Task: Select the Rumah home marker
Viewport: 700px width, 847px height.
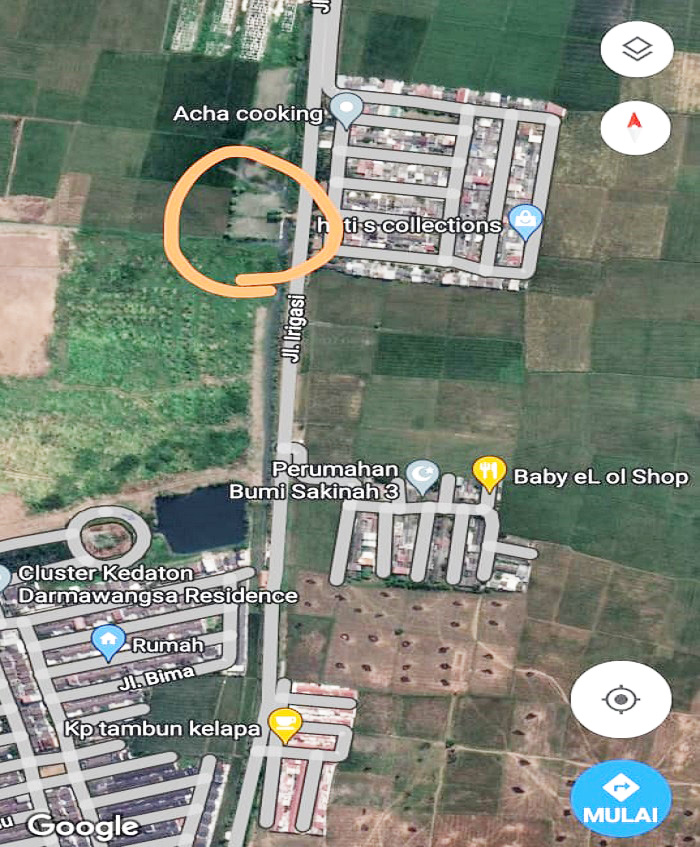Action: point(108,640)
